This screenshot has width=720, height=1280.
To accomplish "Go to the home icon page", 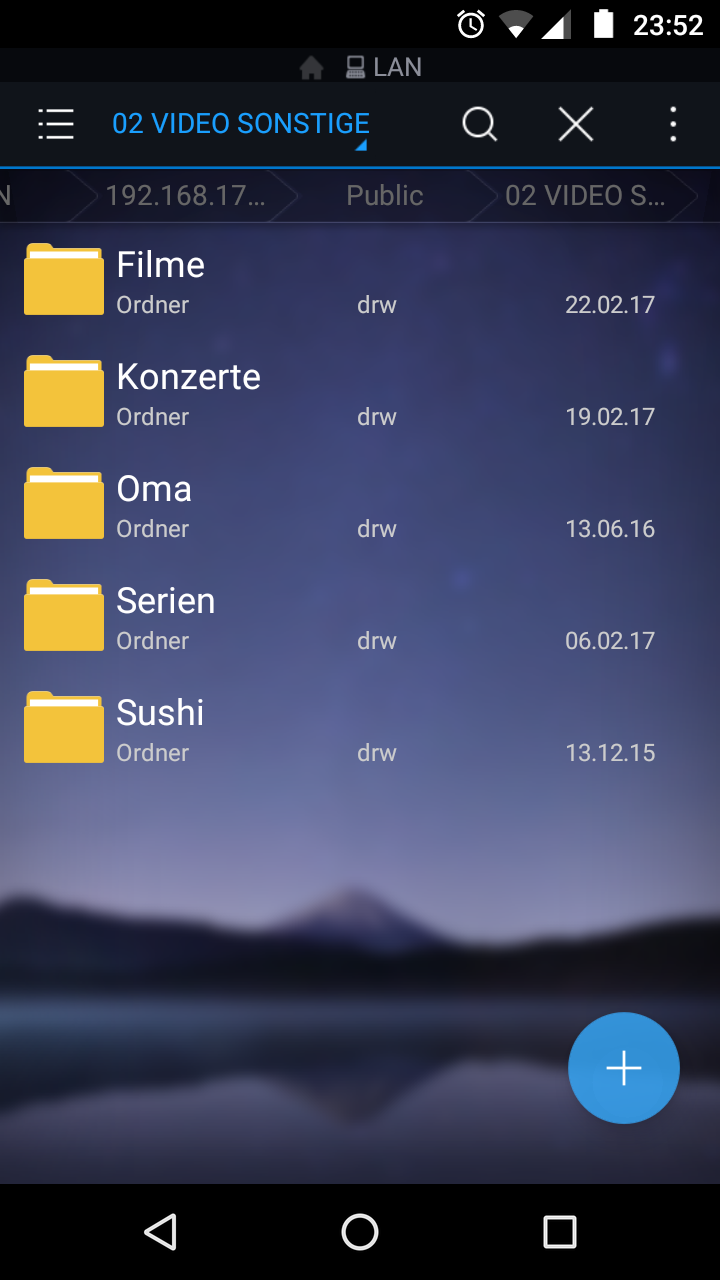I will [312, 67].
